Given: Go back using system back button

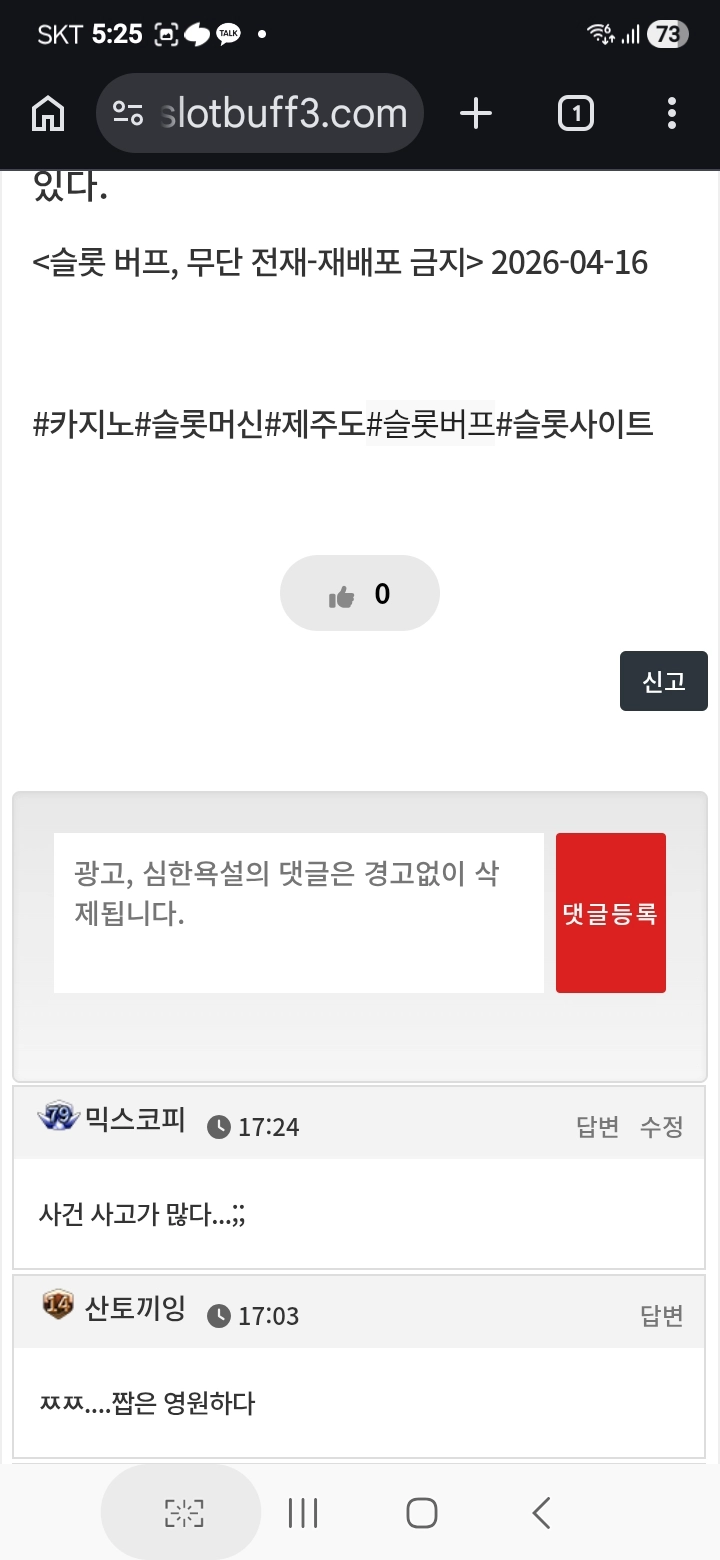Looking at the screenshot, I should pyautogui.click(x=541, y=1513).
